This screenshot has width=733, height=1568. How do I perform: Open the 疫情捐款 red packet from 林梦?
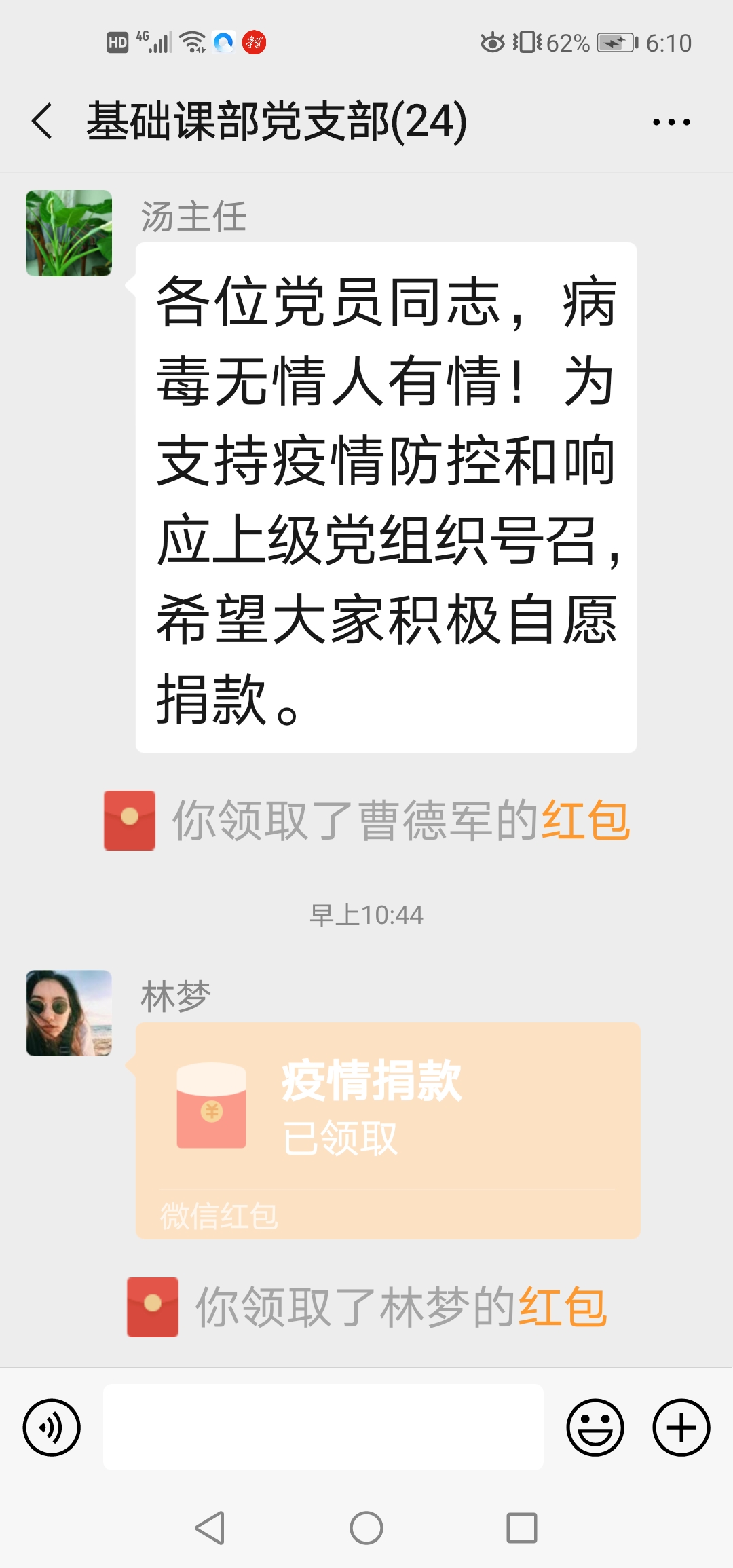388,1130
